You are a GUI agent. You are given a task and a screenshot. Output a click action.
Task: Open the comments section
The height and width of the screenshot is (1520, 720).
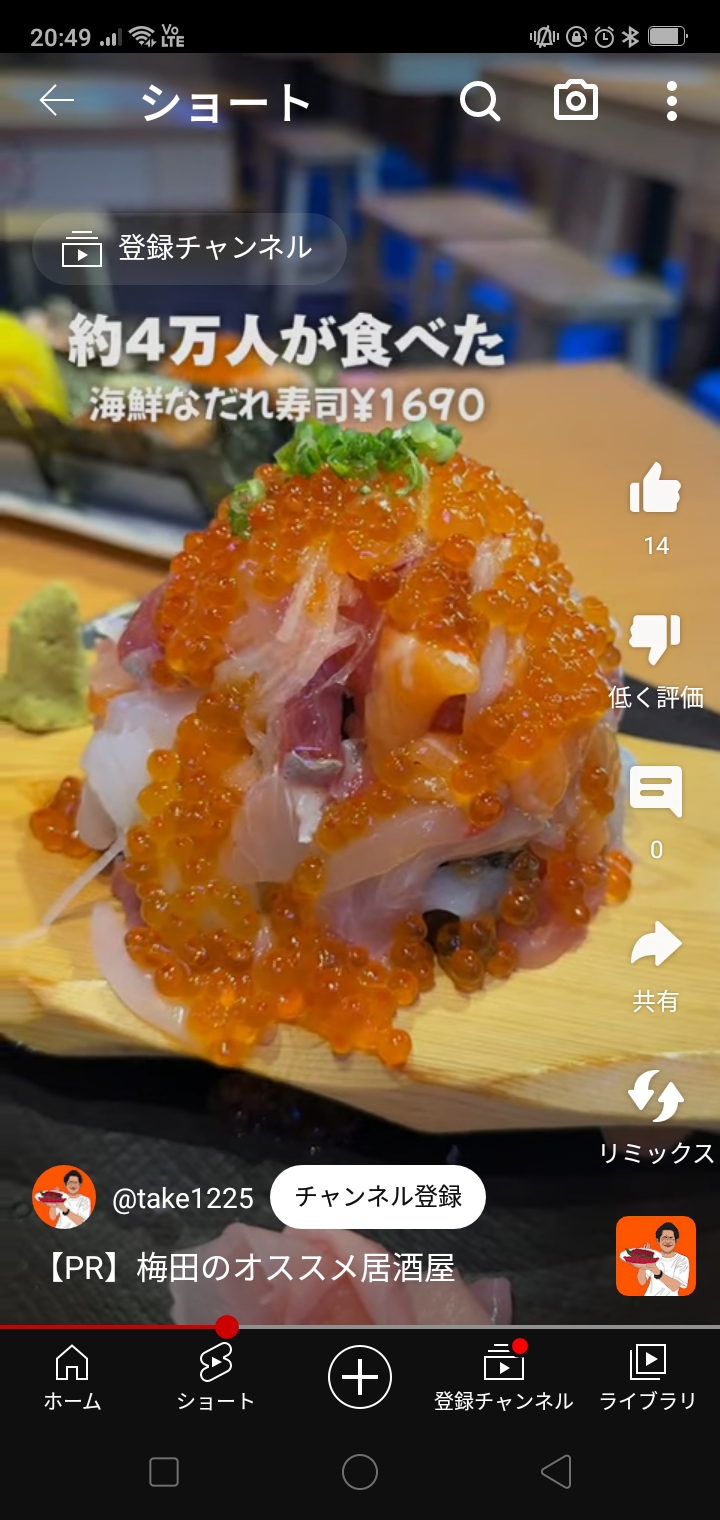(655, 794)
